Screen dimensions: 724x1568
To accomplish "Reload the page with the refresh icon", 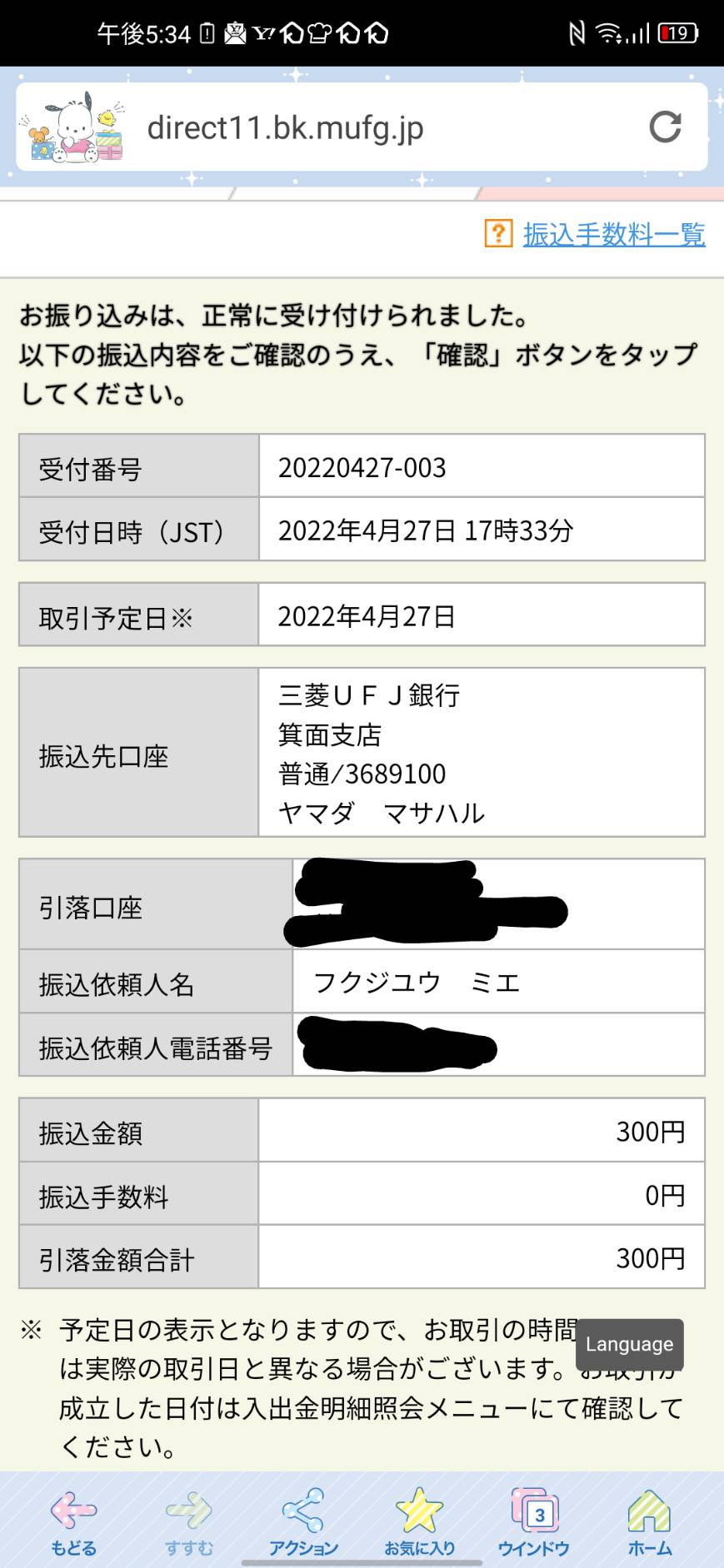I will (x=665, y=127).
